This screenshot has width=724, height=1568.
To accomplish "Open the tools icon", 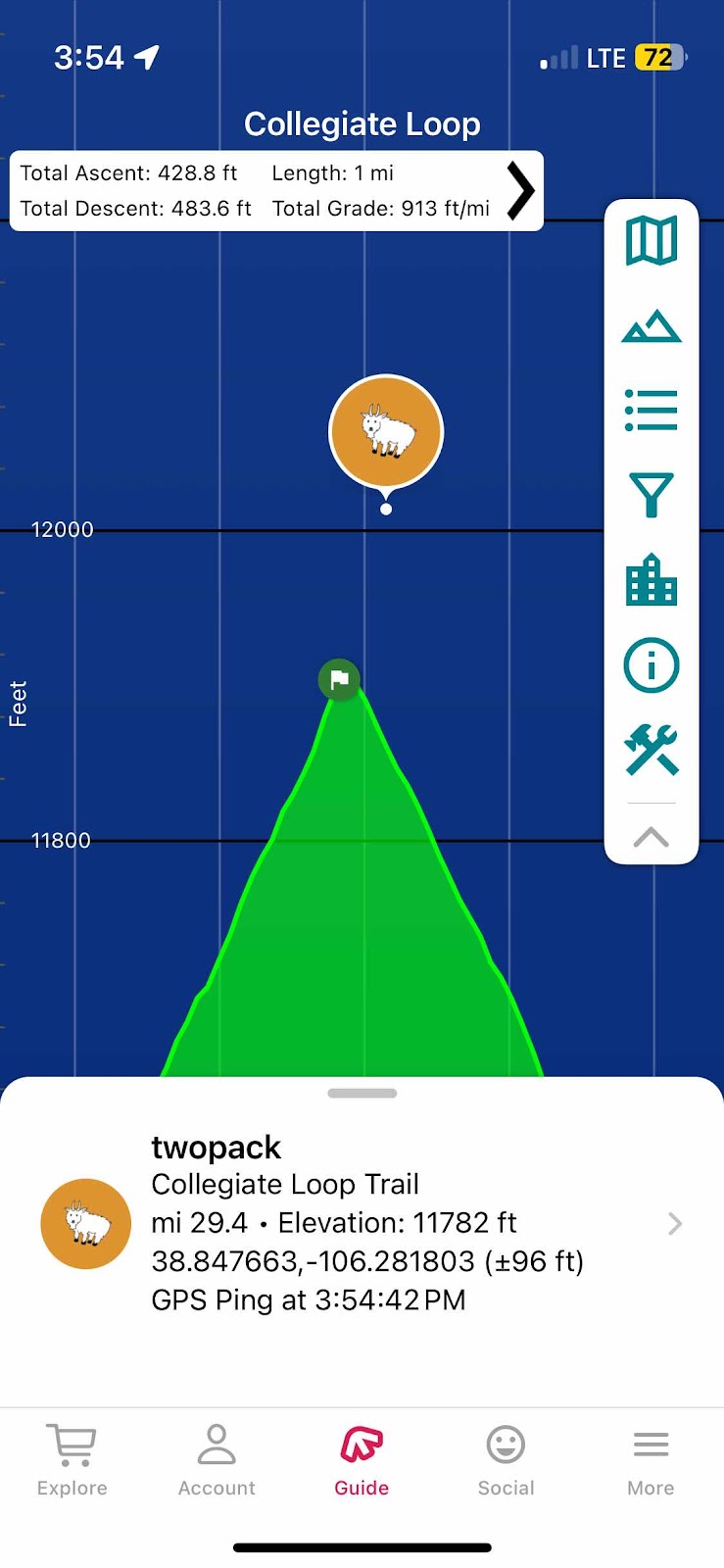I will click(x=652, y=750).
